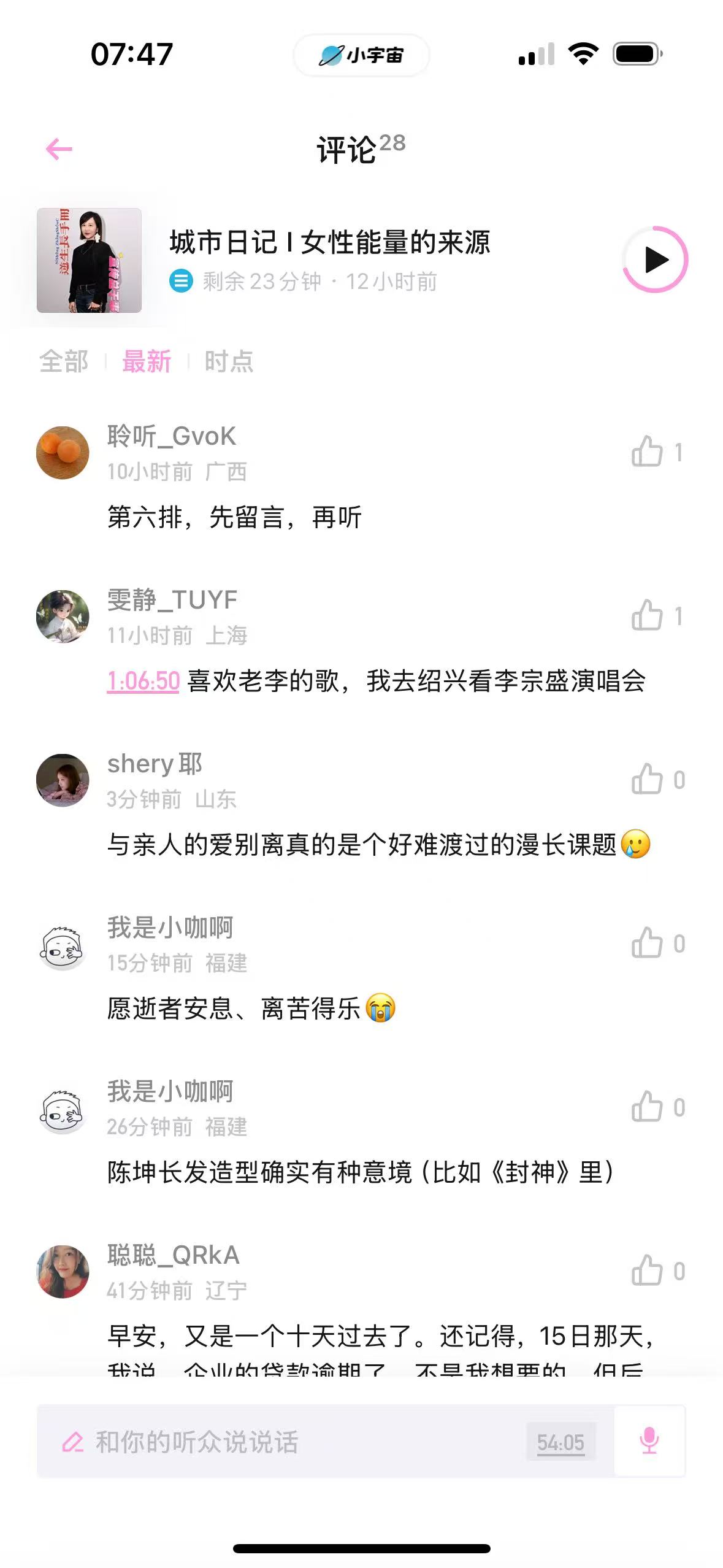
Task: Go back using the pink arrow
Action: pos(59,149)
